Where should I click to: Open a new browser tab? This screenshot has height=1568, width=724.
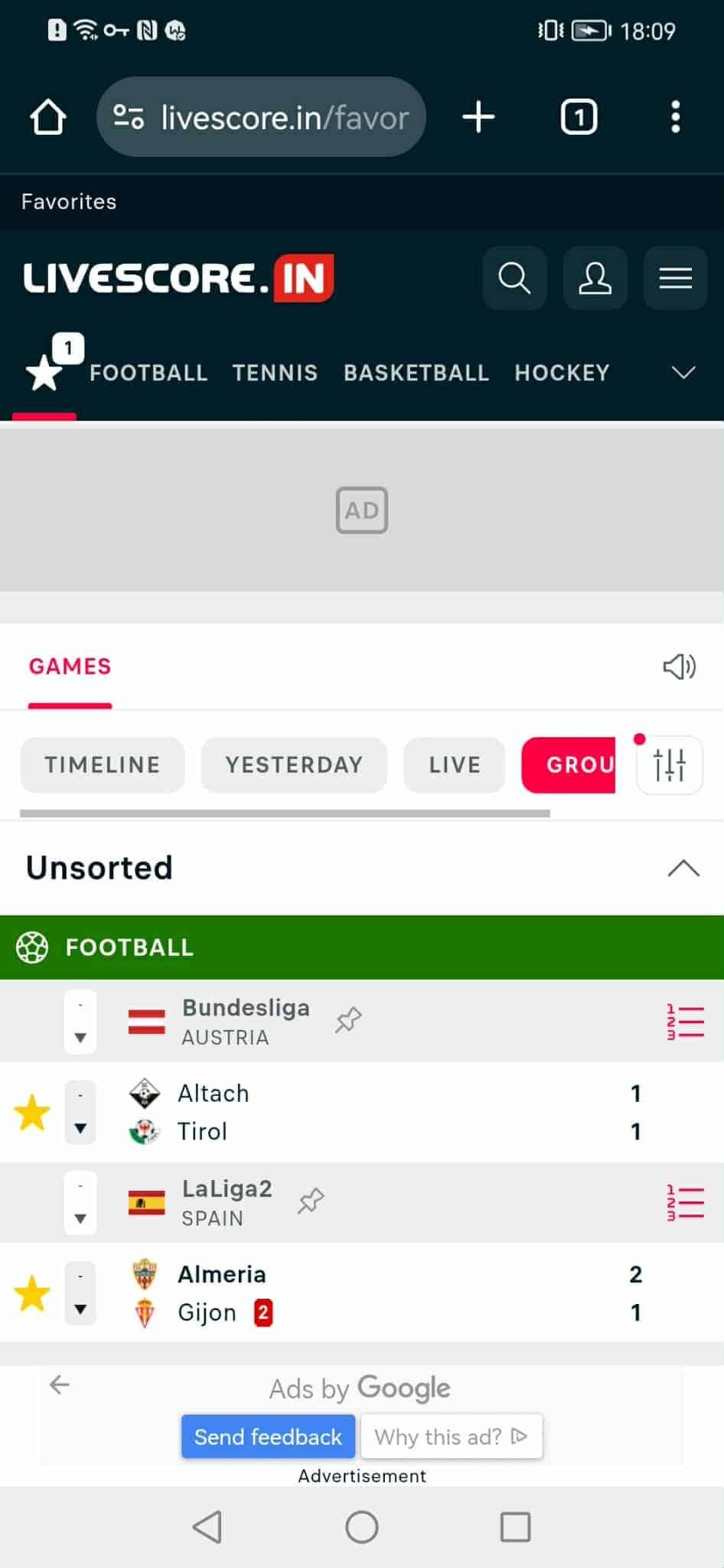tap(479, 117)
